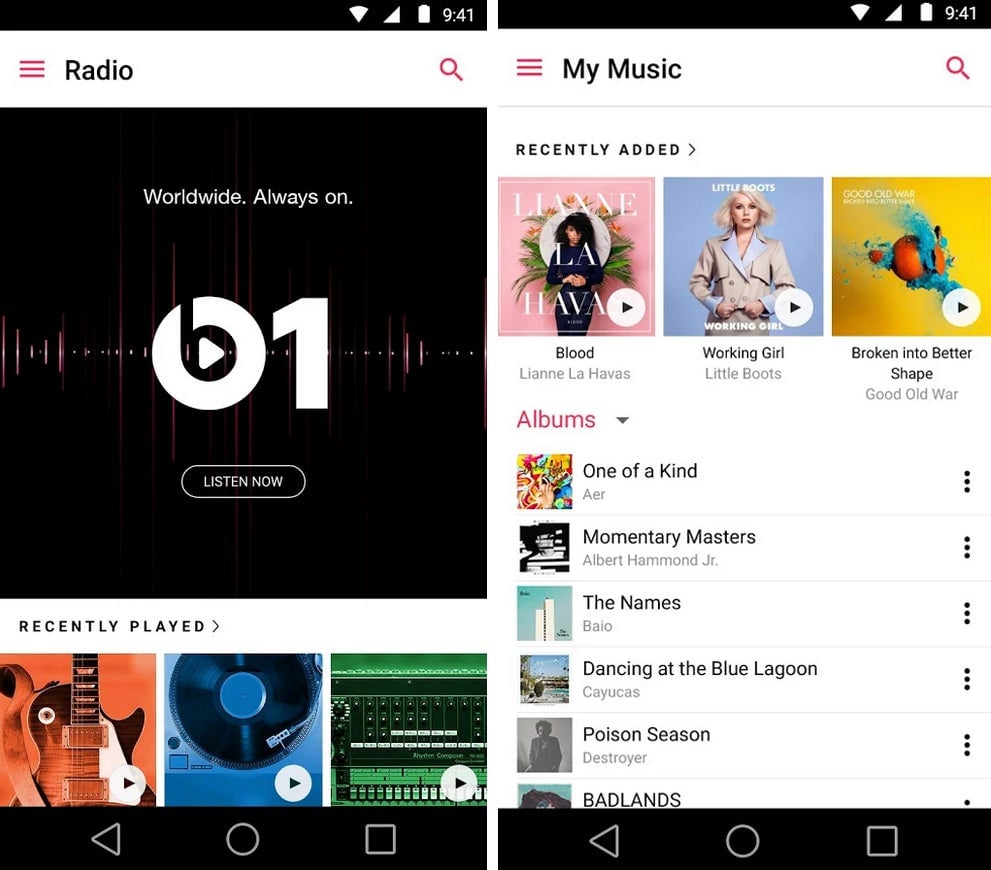991x870 pixels.
Task: Open more options for Momentary Masters
Action: pos(966,547)
